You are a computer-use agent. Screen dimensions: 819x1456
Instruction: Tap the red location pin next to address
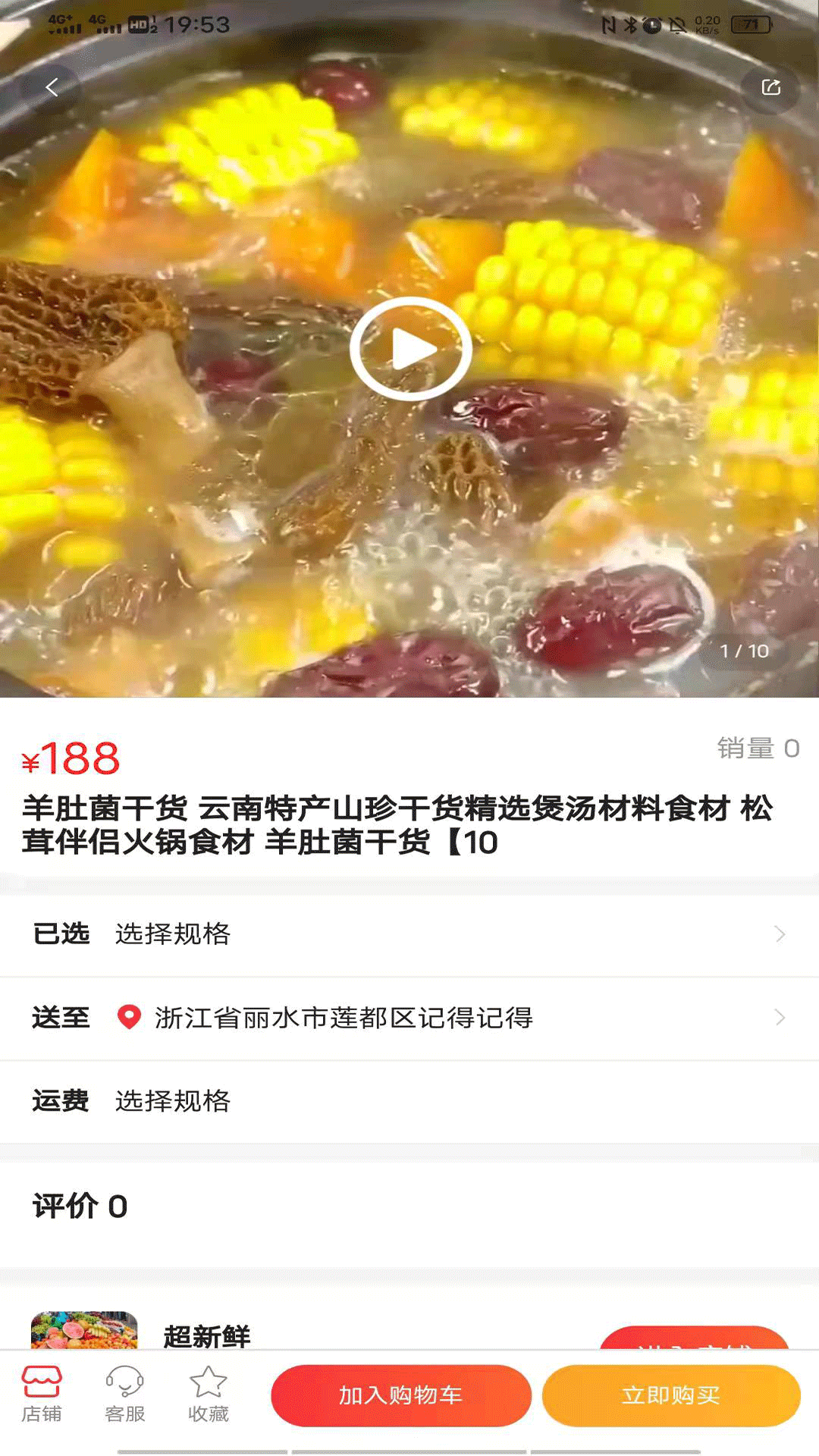(130, 1018)
